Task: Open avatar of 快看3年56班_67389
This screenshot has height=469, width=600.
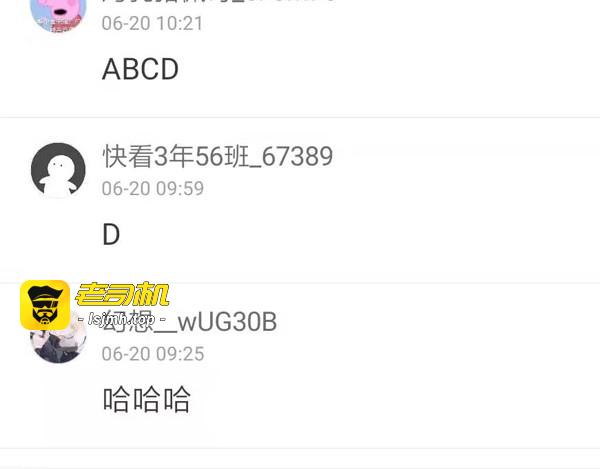Action: tap(58, 169)
